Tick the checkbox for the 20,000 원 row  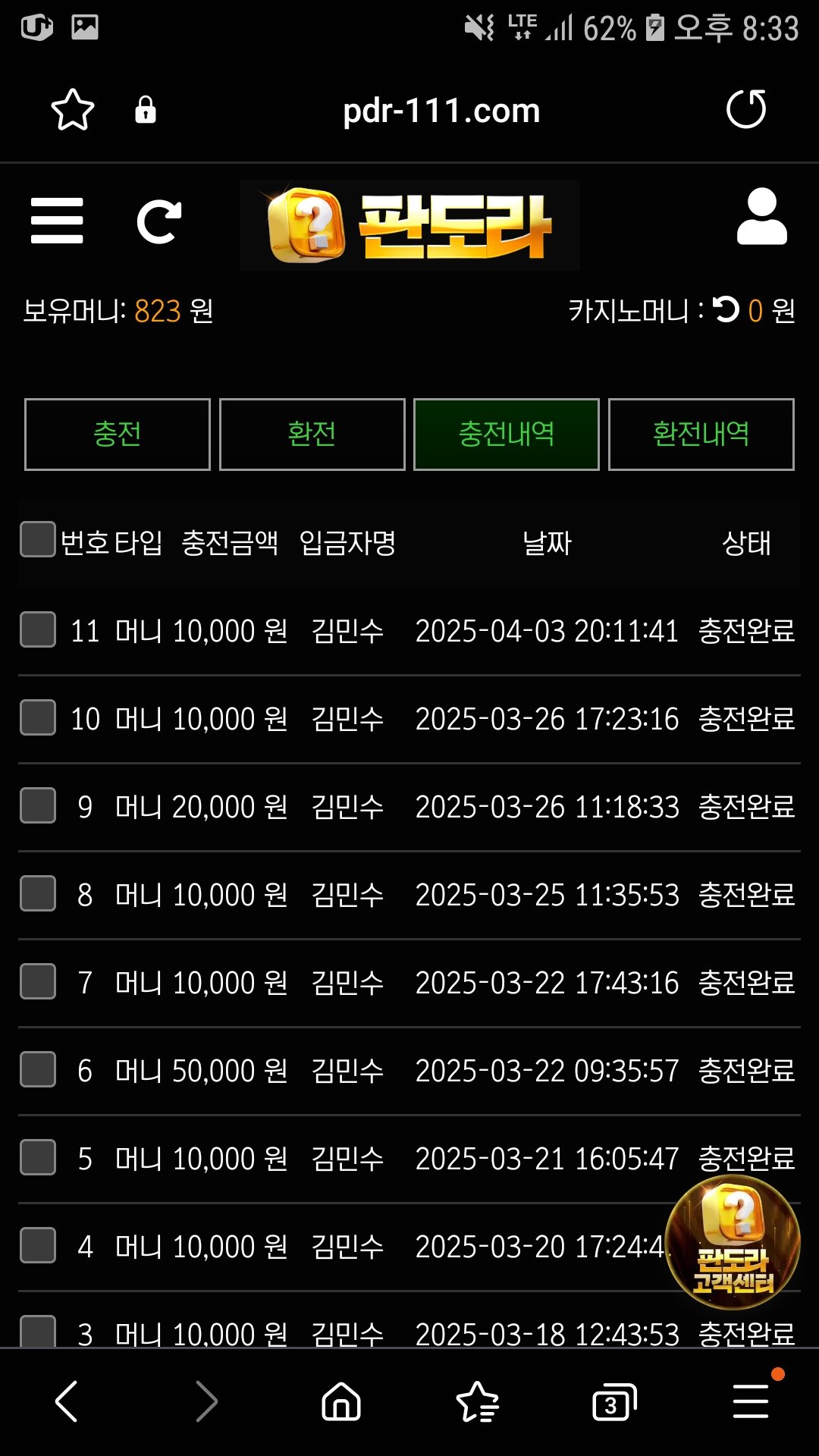(38, 805)
